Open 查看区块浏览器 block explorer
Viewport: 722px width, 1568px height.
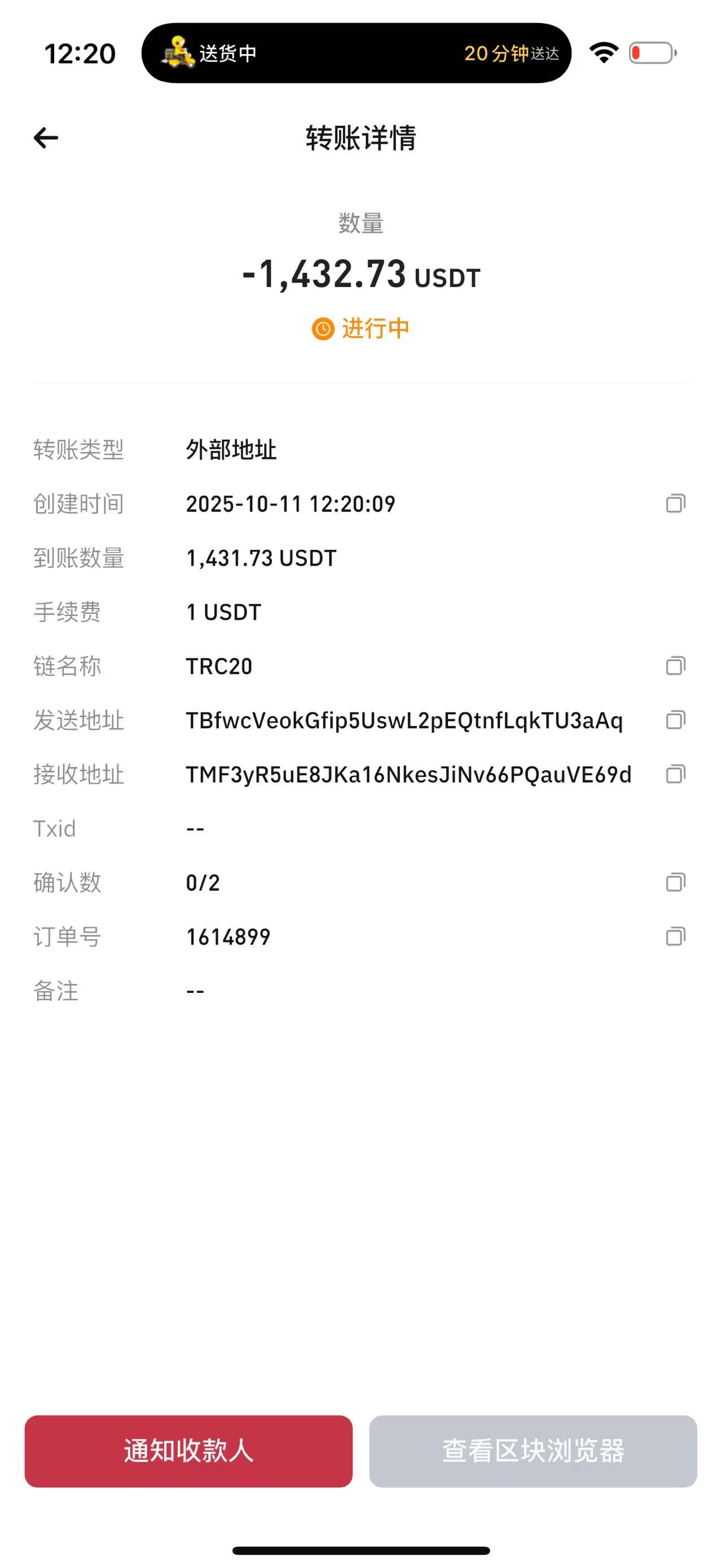[x=532, y=1451]
